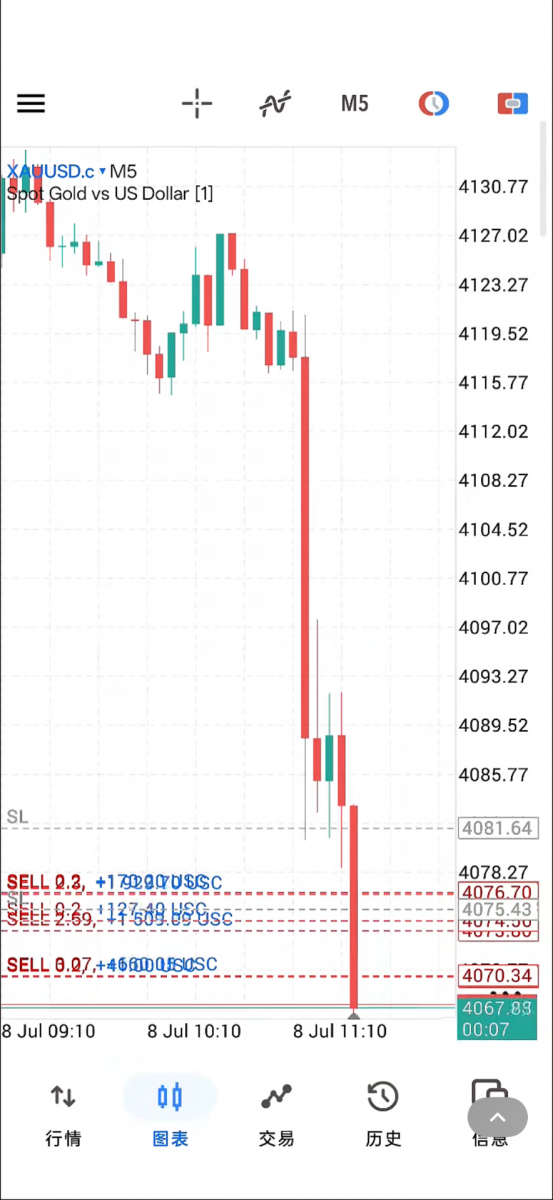Switch to the 信息 messages tab
Screen dimensions: 553x1200
(x=489, y=1113)
